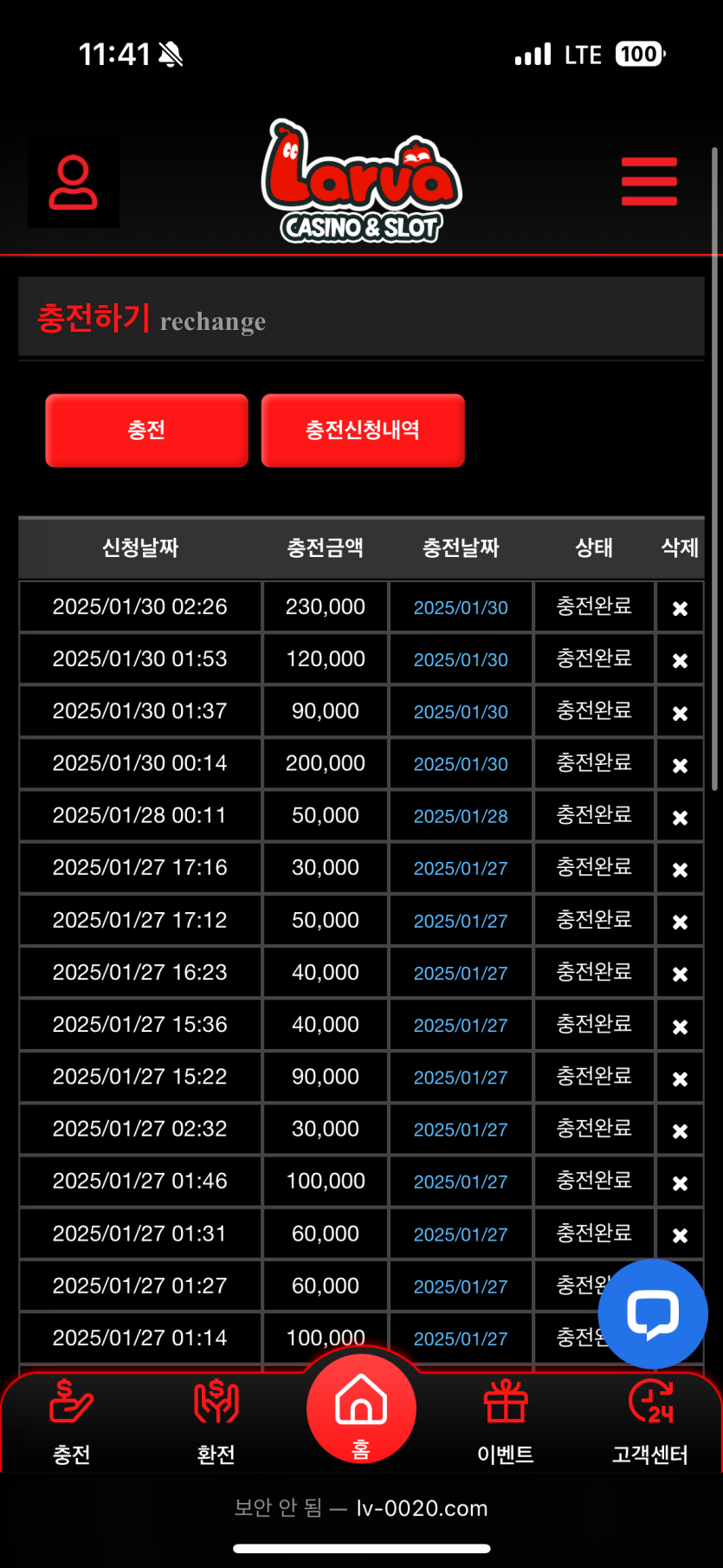Remove the 2025/01/27 15:36 entry
The width and height of the screenshot is (723, 1568).
[680, 1026]
